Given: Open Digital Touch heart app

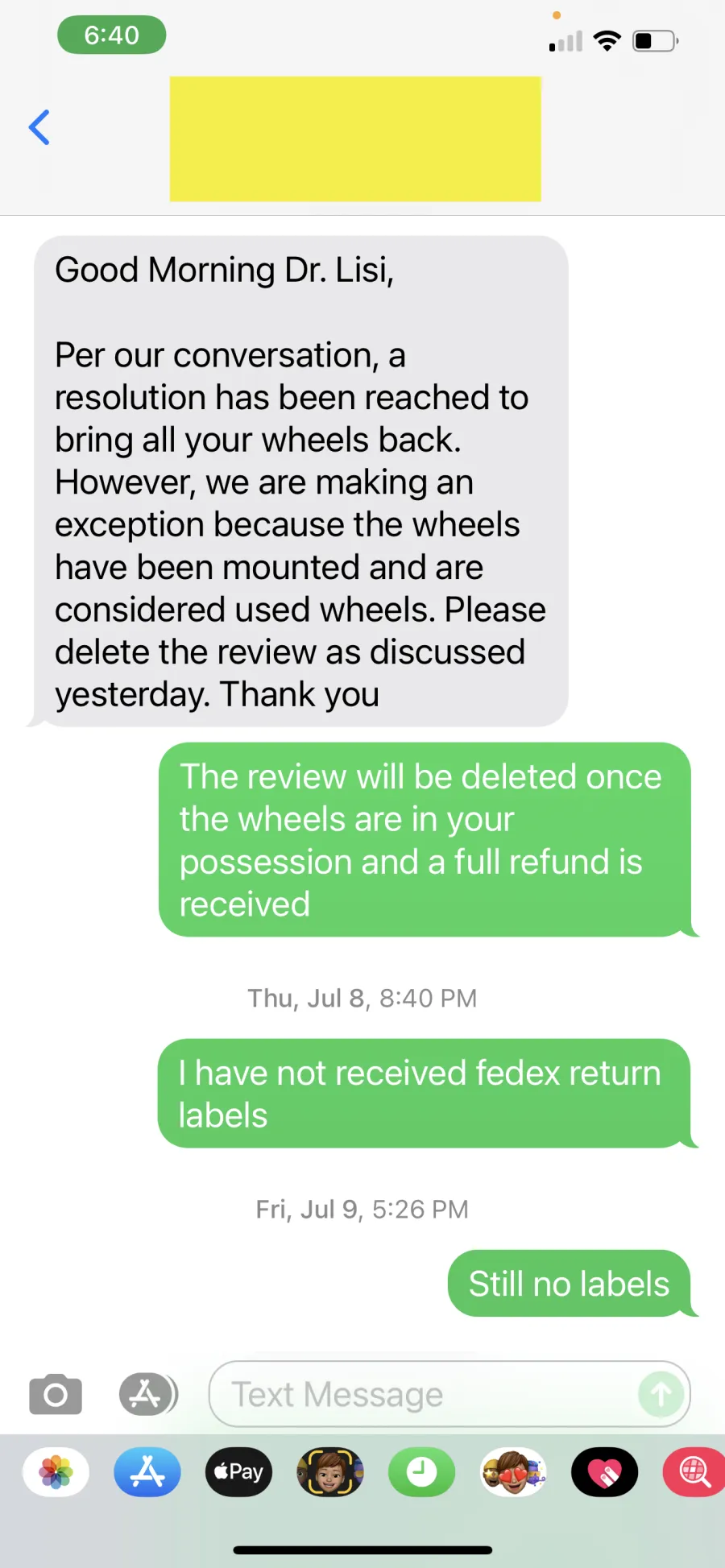Looking at the screenshot, I should 604,1472.
